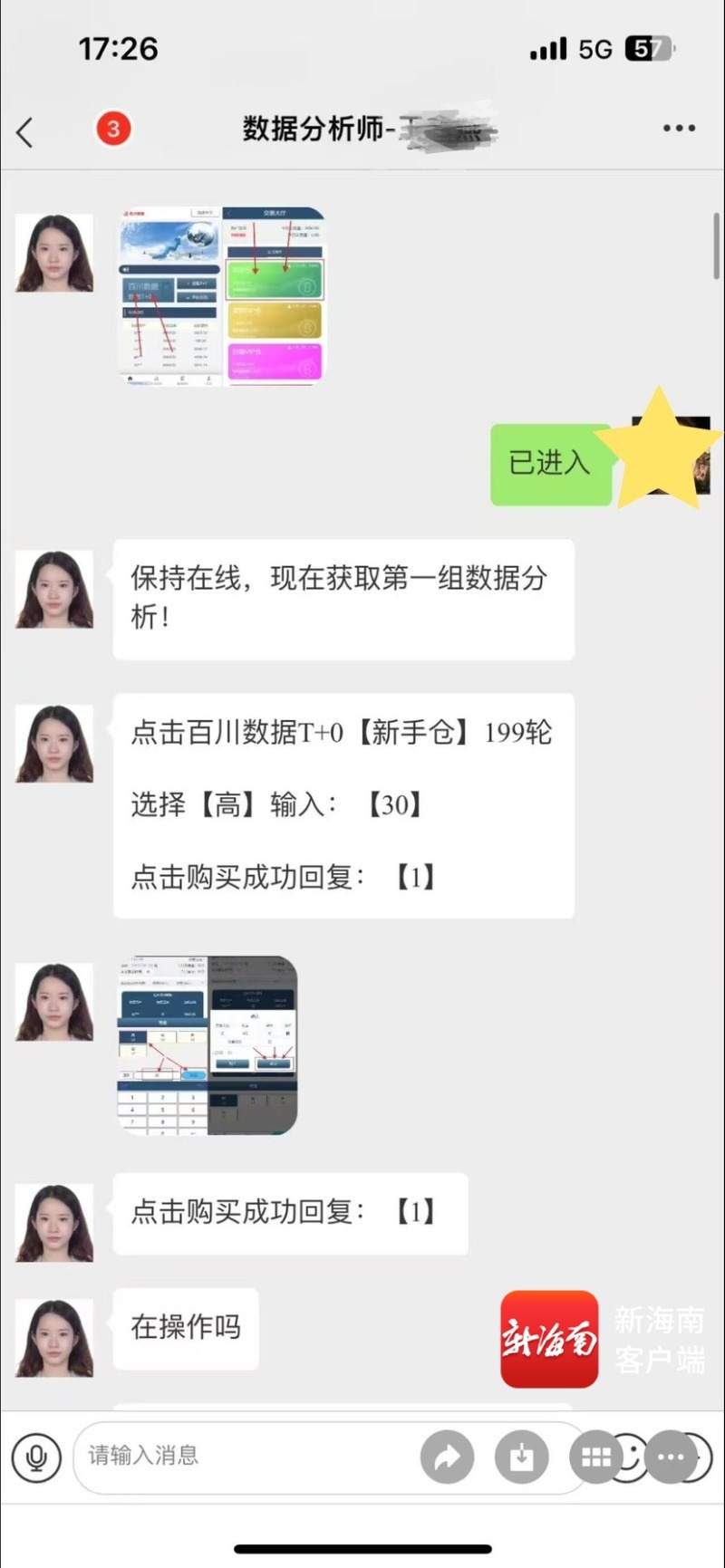Switch to voice message input
The image size is (725, 1568).
36,1457
